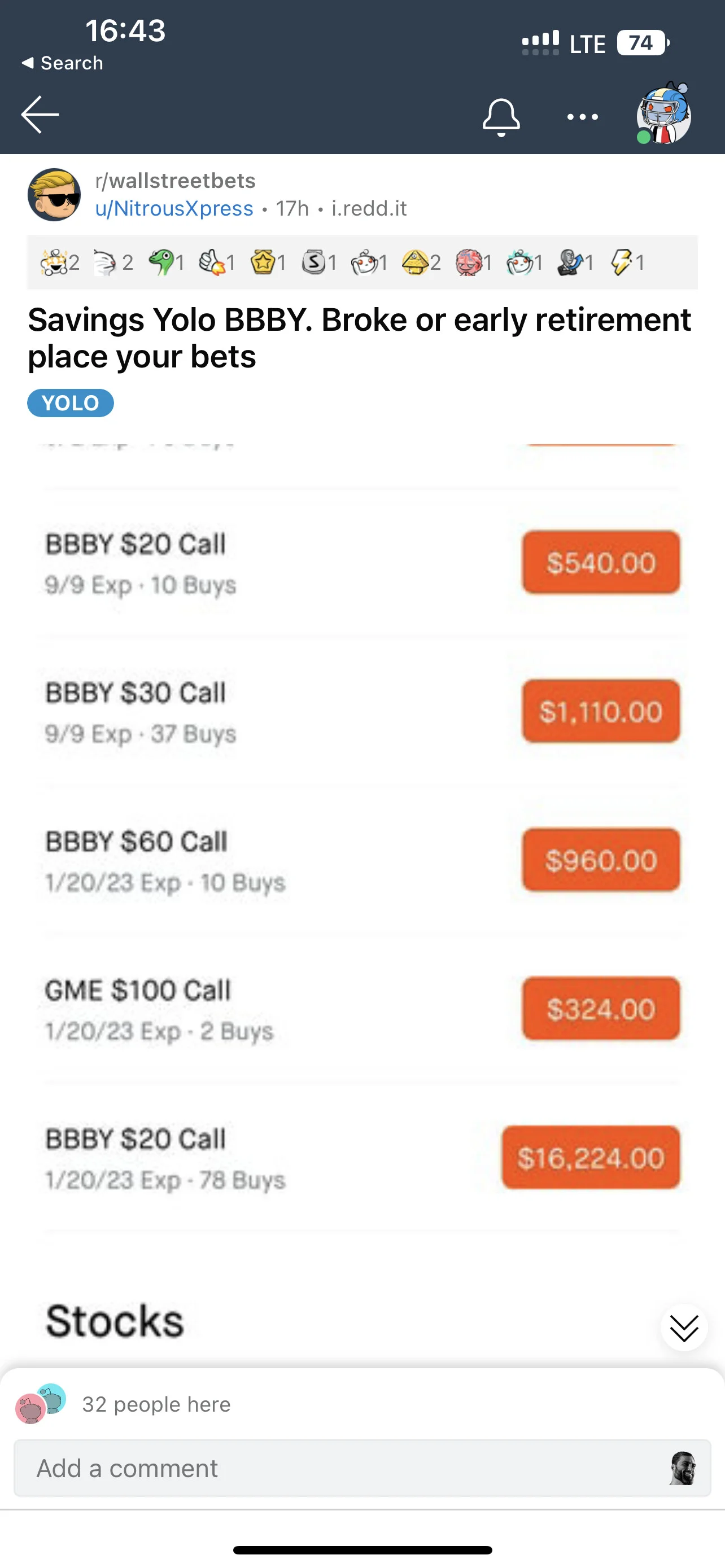Open the three-dot overflow menu
This screenshot has width=725, height=1568.
click(583, 116)
